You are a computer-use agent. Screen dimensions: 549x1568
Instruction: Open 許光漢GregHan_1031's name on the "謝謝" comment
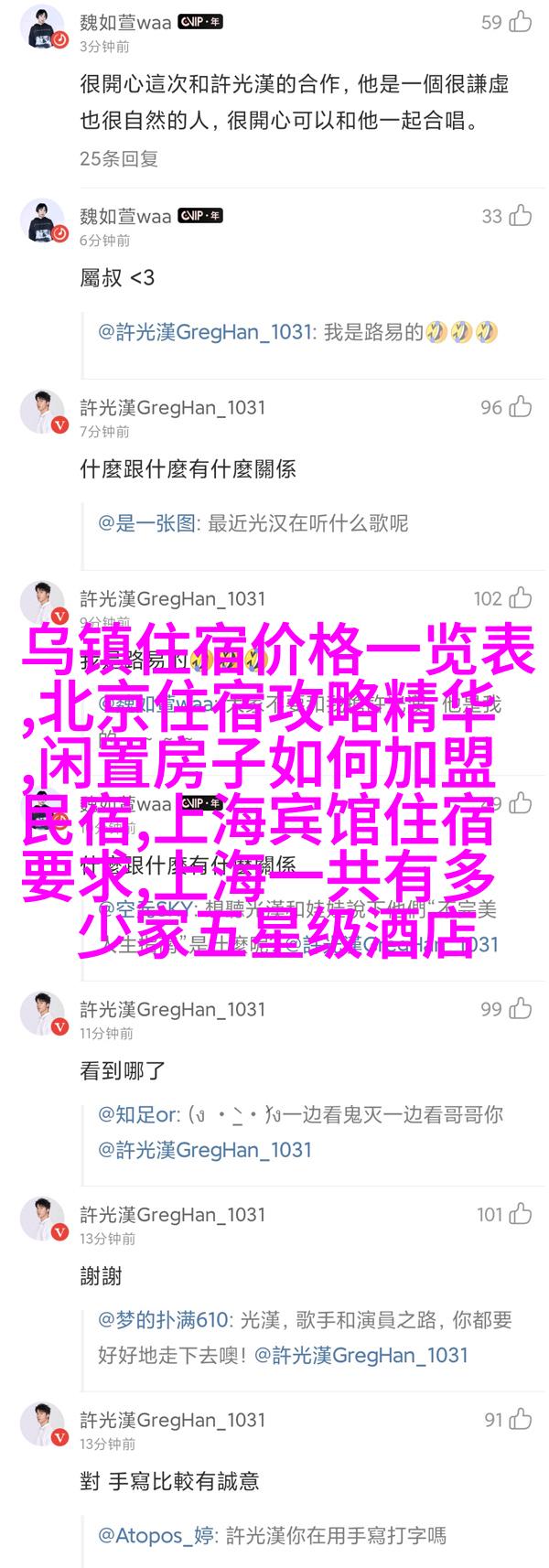pos(172,1214)
